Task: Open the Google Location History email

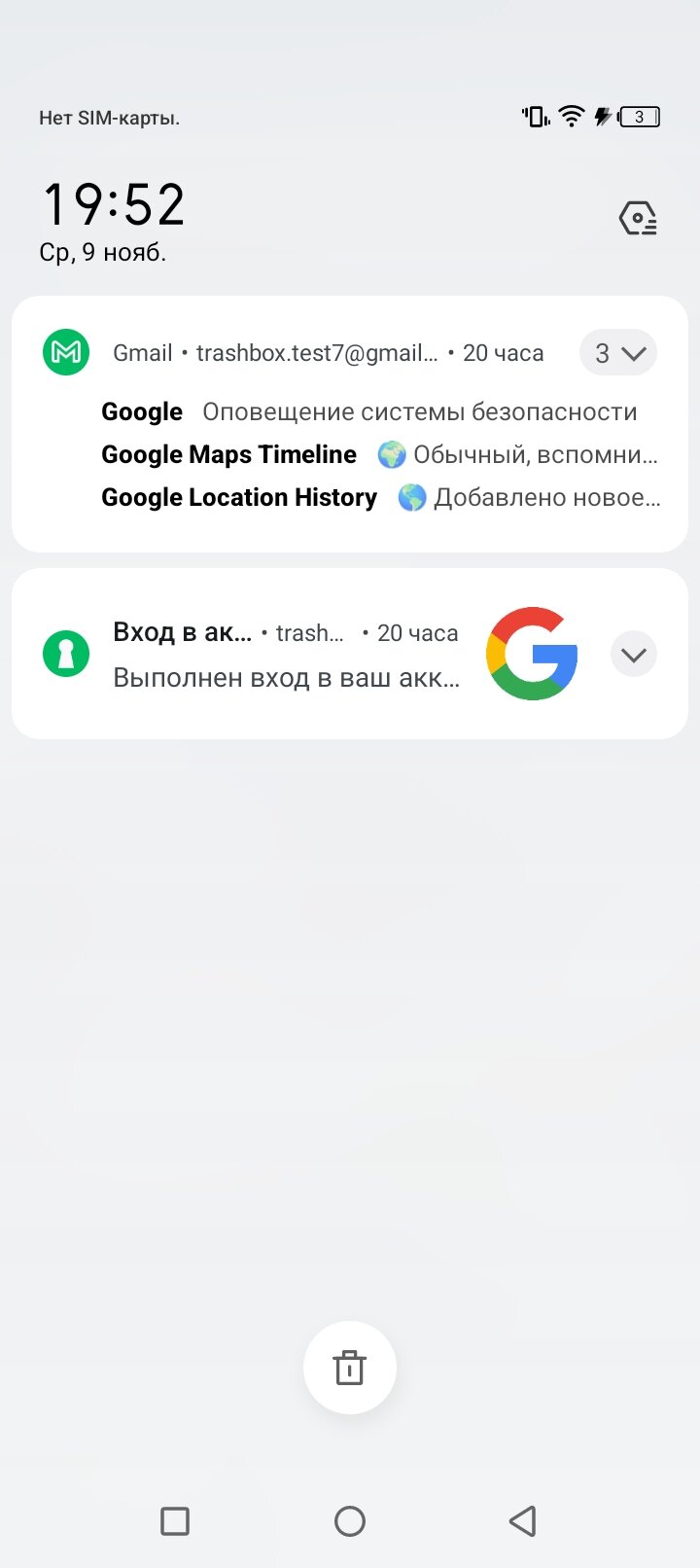Action: (381, 497)
